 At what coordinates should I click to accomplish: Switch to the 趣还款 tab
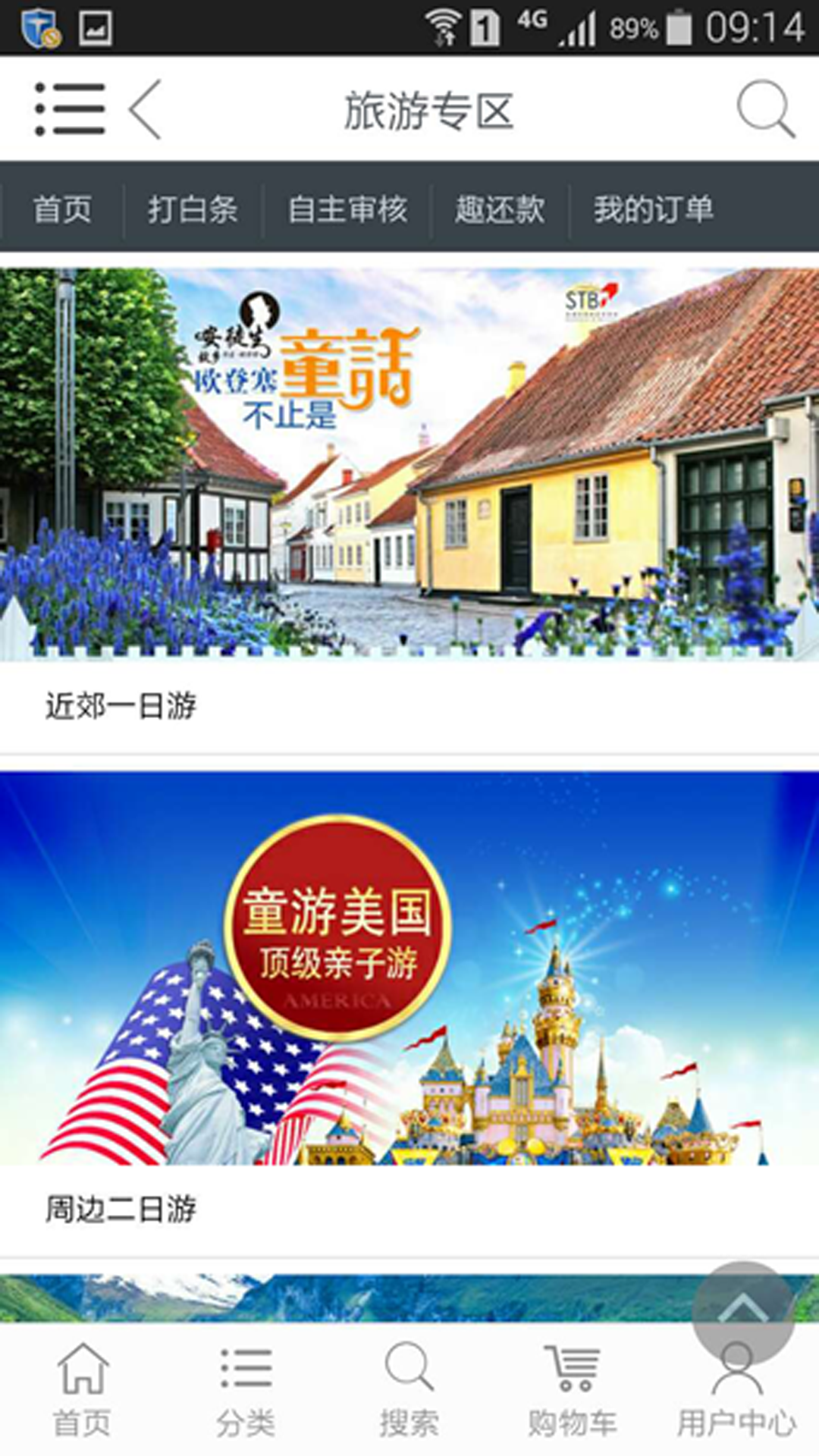[x=500, y=209]
